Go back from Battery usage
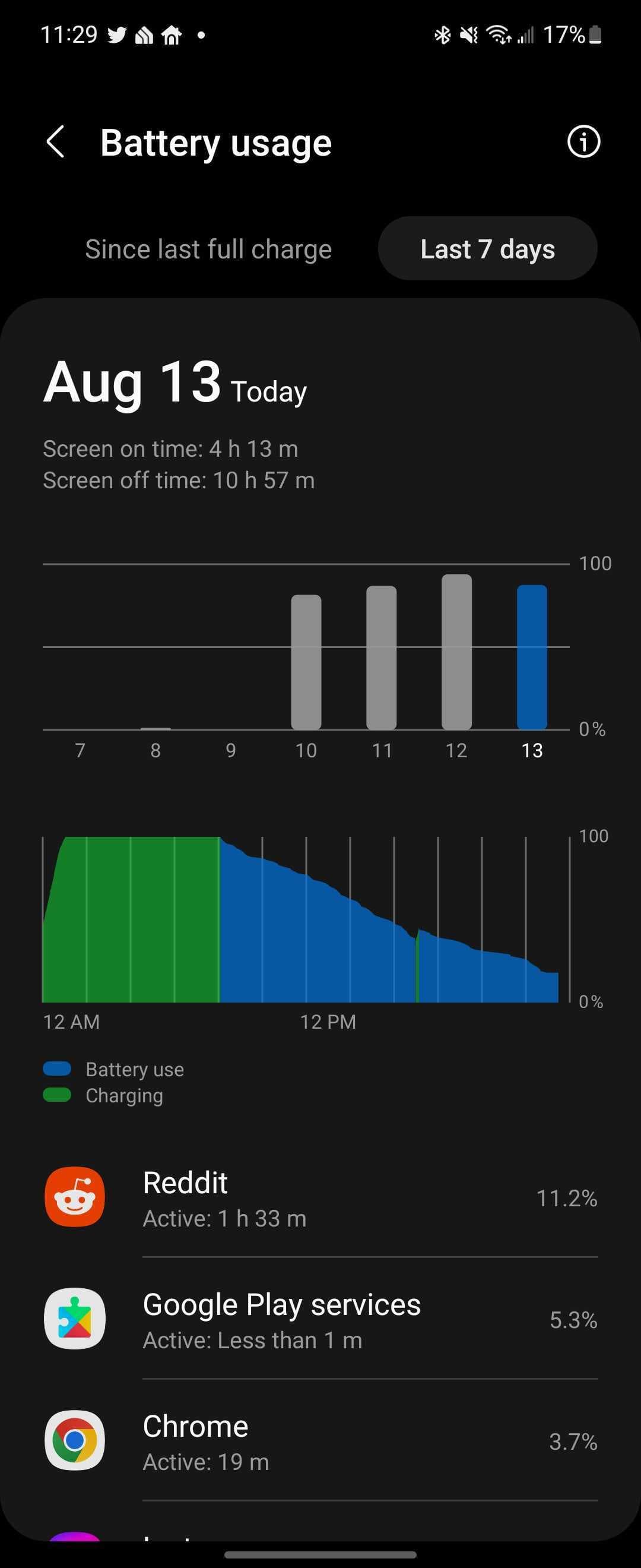The width and height of the screenshot is (641, 1568). coord(55,143)
